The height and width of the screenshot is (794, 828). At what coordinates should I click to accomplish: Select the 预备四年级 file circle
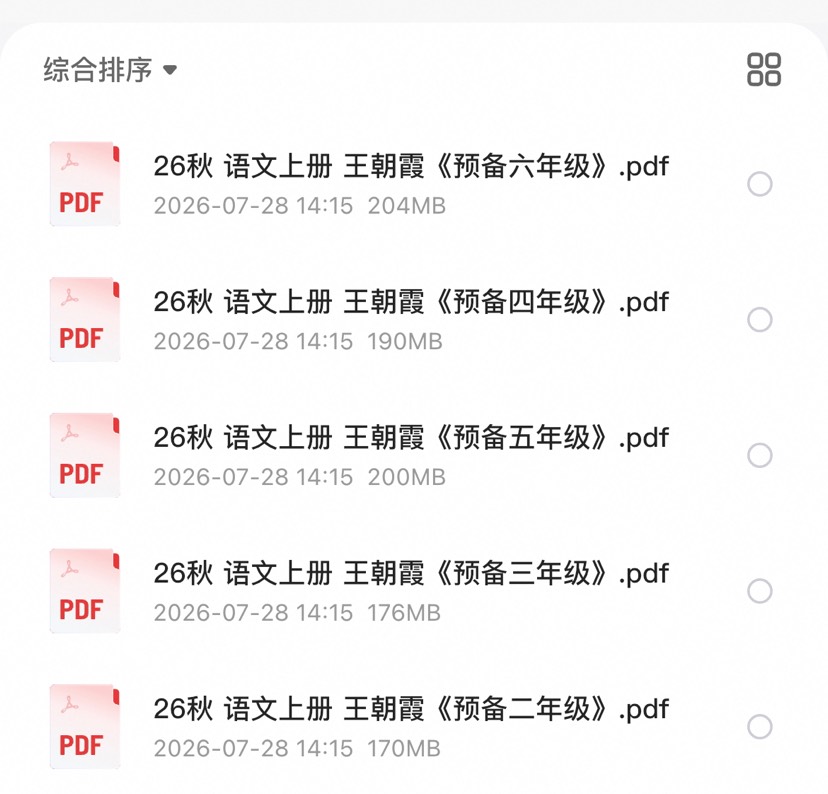759,319
